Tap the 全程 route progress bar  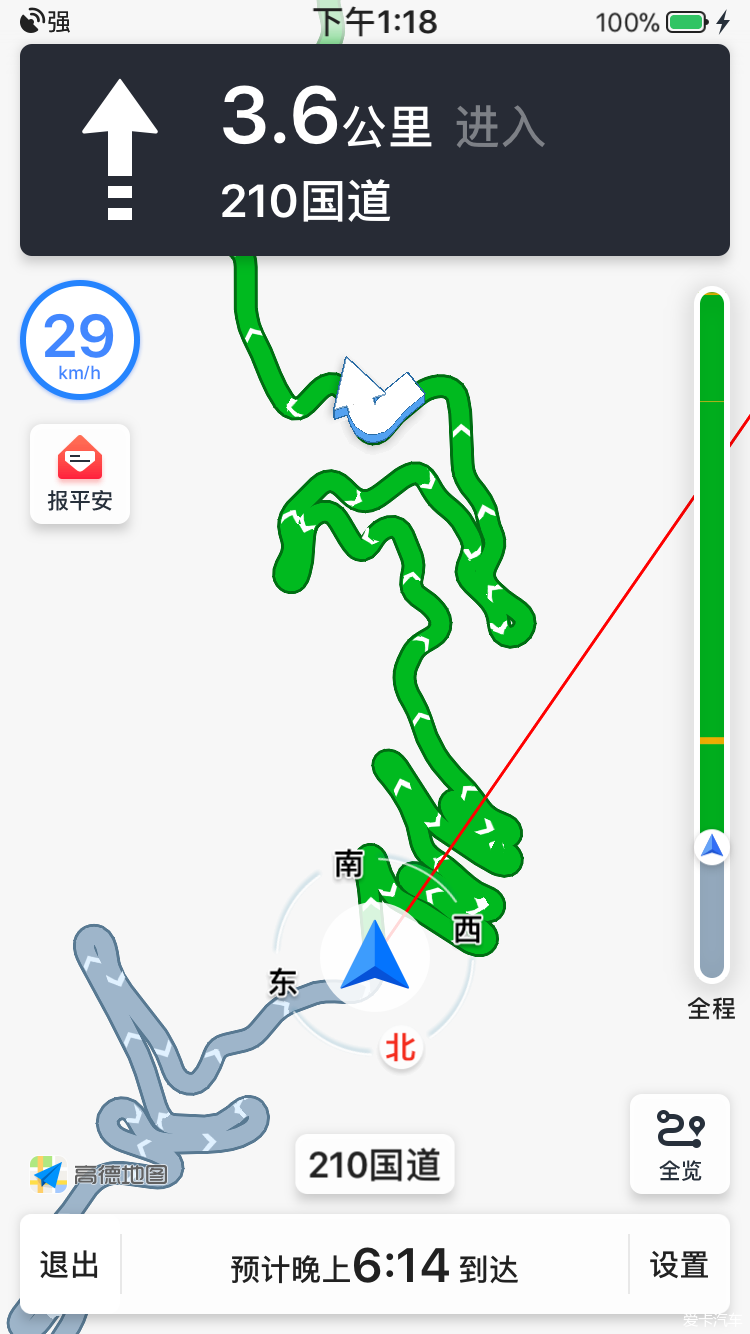pyautogui.click(x=712, y=635)
